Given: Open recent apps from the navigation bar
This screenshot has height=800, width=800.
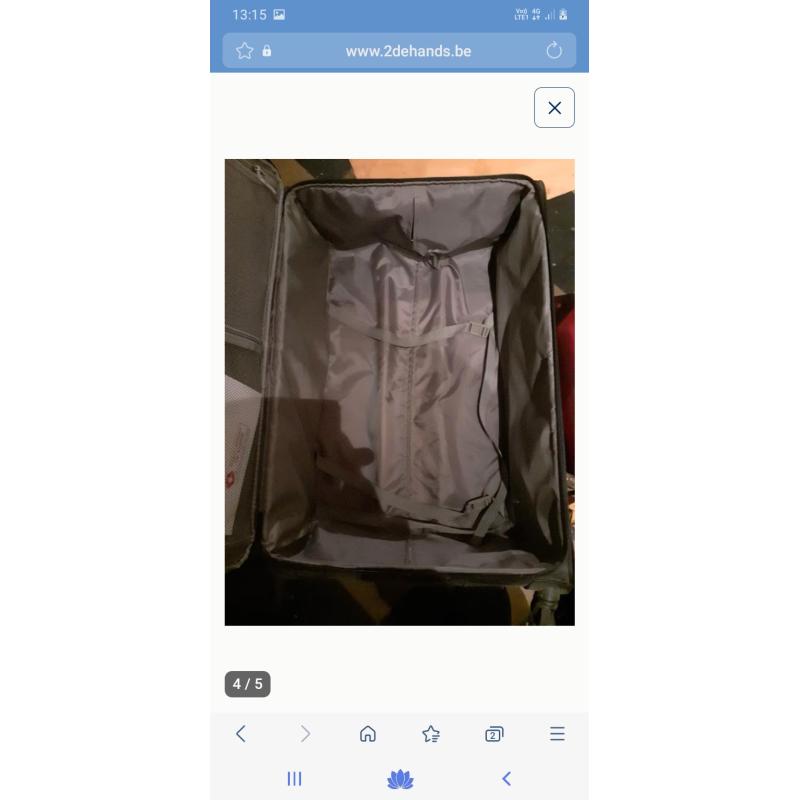Looking at the screenshot, I should 294,779.
